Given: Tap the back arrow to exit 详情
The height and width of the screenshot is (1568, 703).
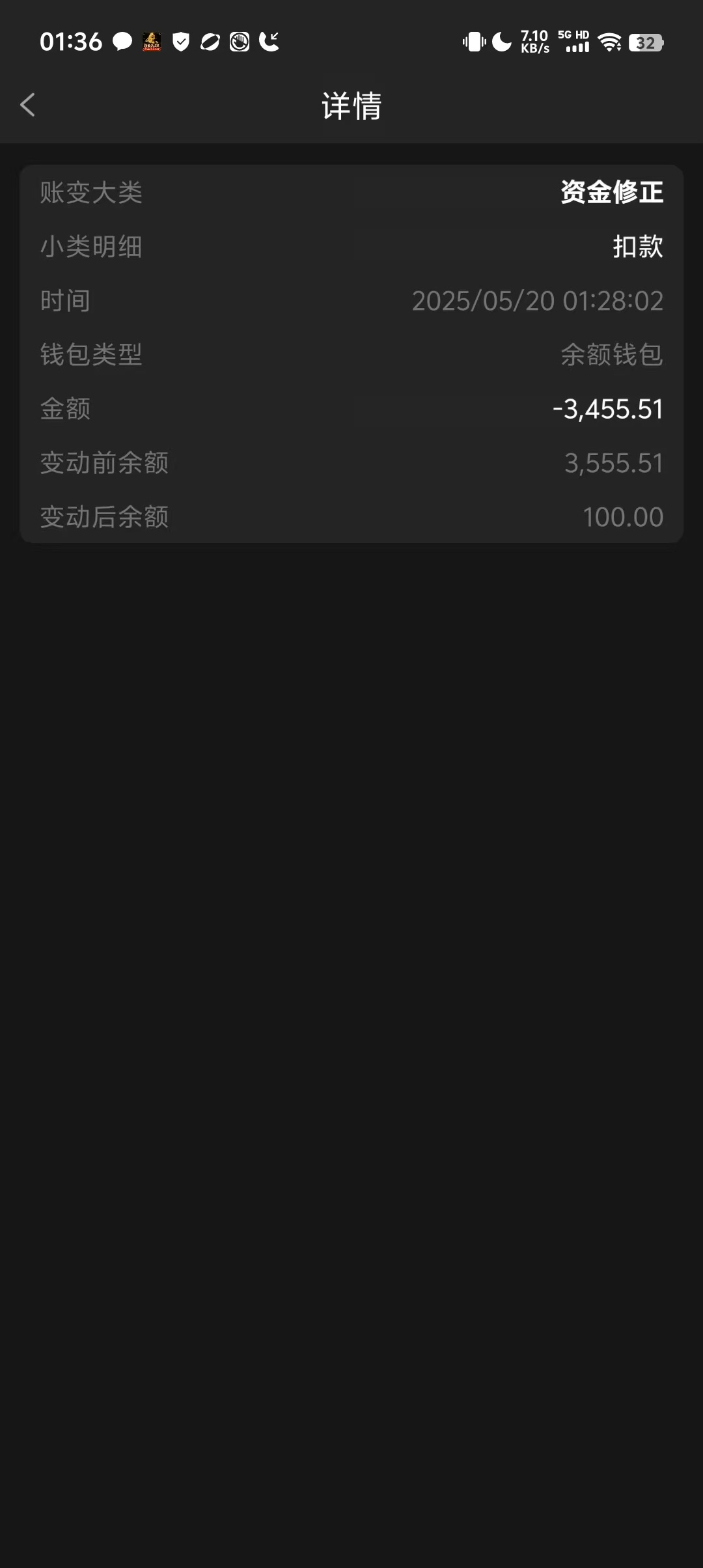Looking at the screenshot, I should coord(27,104).
